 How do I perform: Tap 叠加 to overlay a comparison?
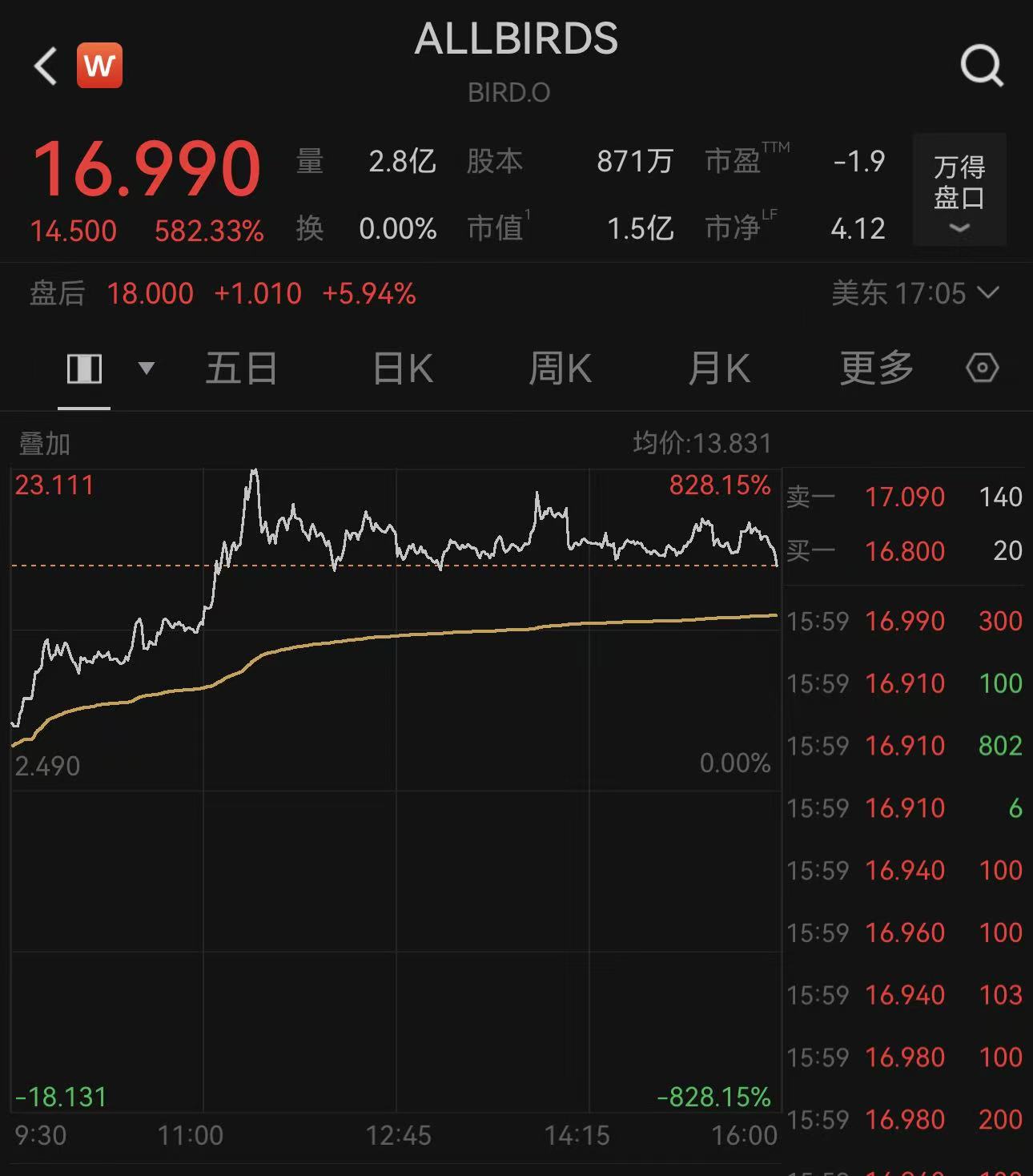click(45, 443)
